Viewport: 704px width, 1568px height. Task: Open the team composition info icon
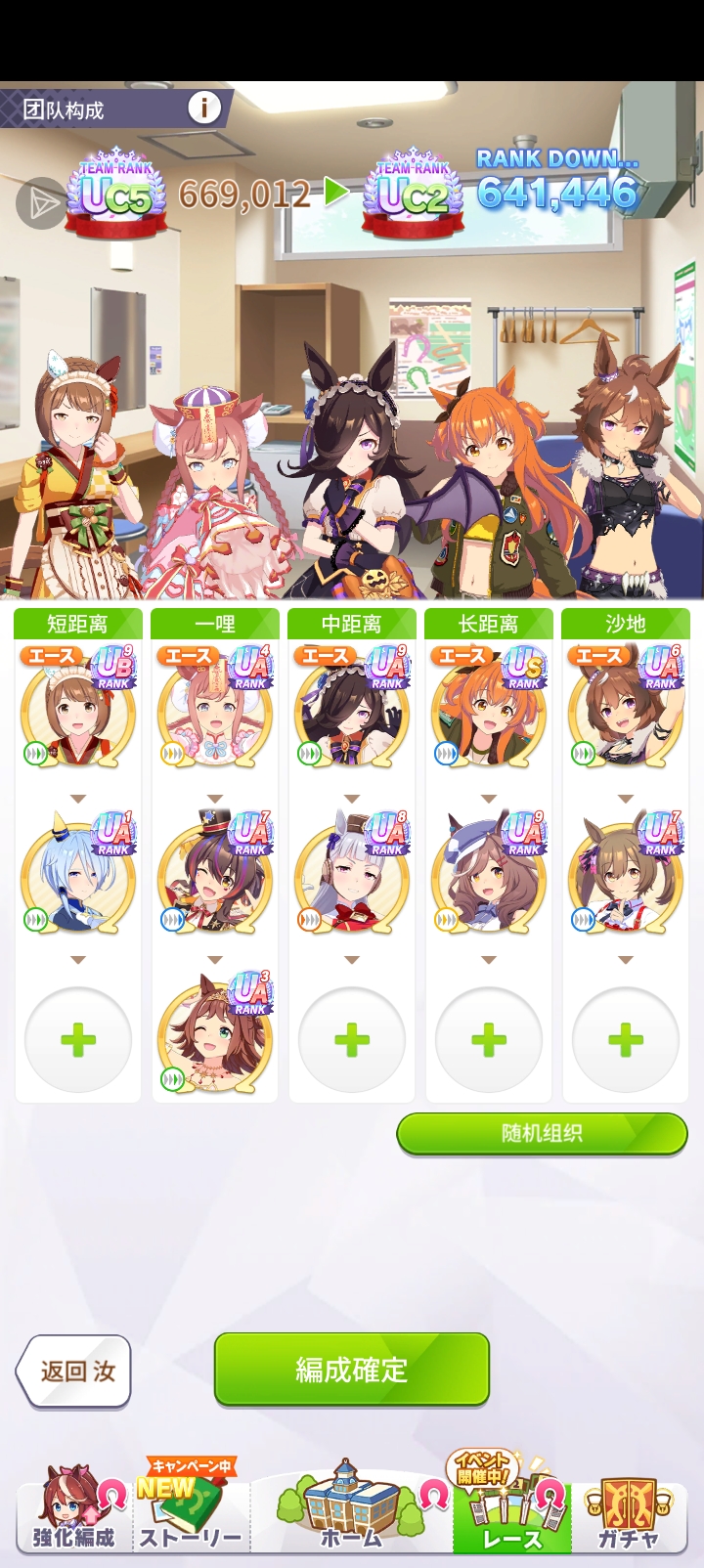(204, 108)
